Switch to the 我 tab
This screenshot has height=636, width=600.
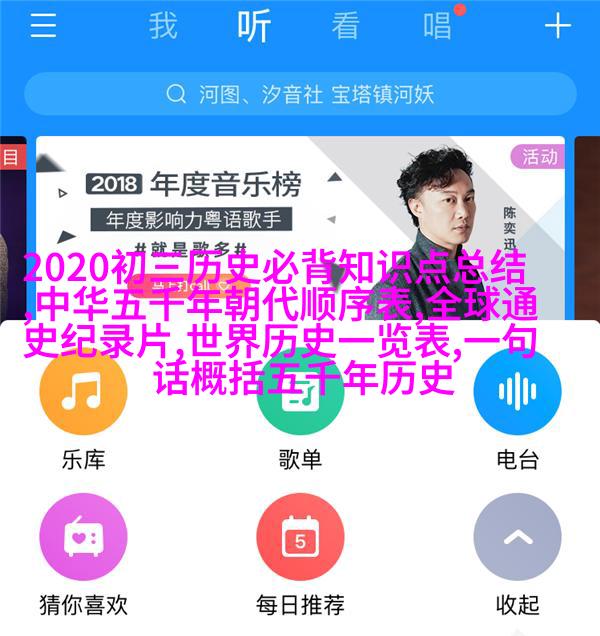click(x=163, y=26)
